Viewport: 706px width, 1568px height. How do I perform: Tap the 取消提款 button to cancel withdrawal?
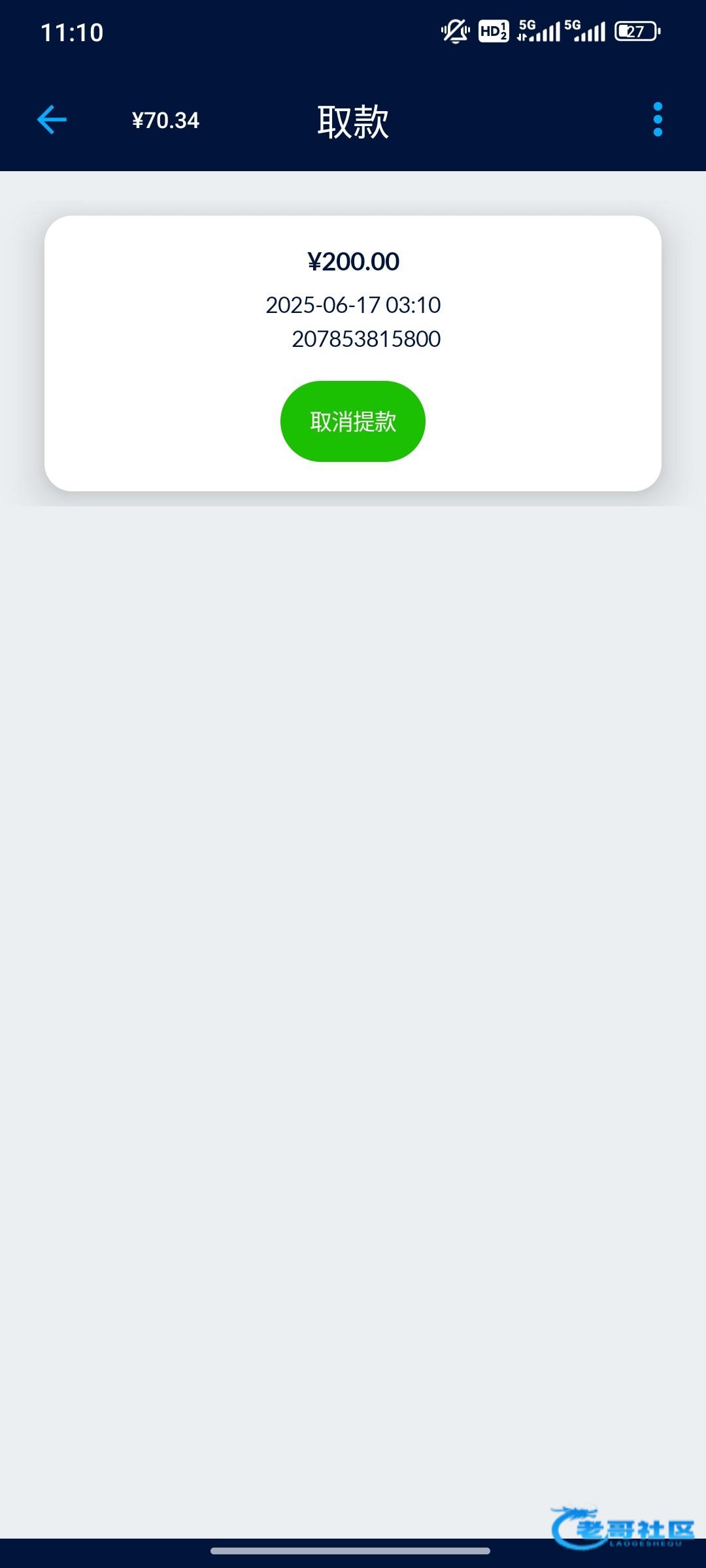coord(353,421)
